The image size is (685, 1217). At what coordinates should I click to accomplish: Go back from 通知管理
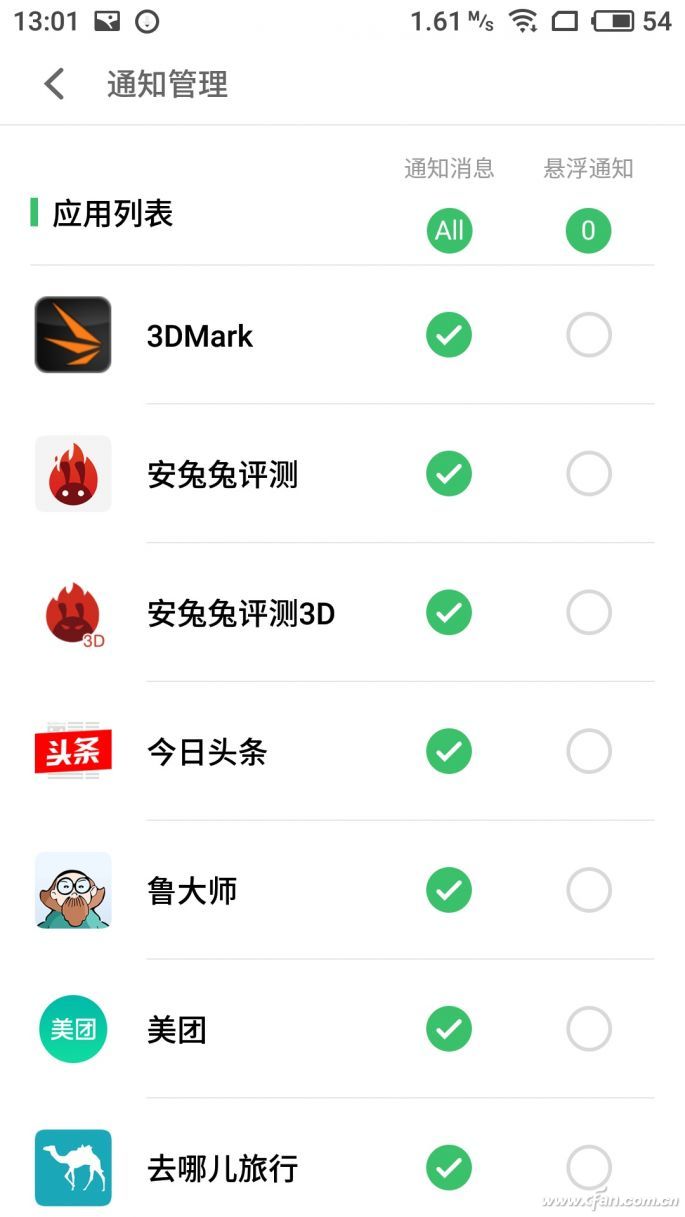(x=54, y=84)
